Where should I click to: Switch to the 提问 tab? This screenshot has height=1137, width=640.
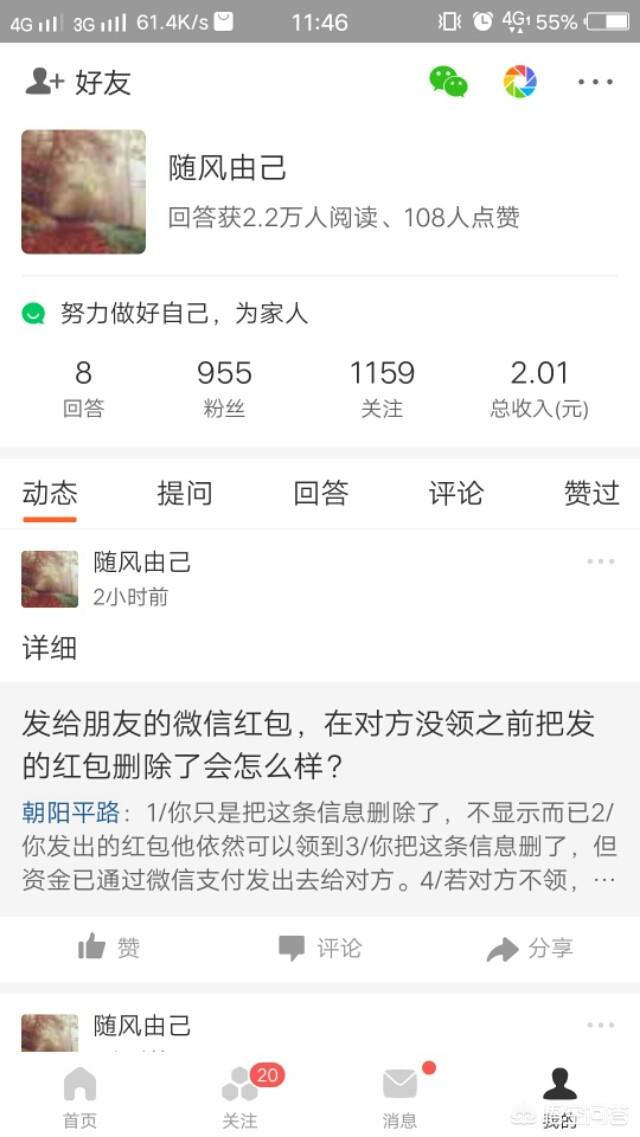185,494
